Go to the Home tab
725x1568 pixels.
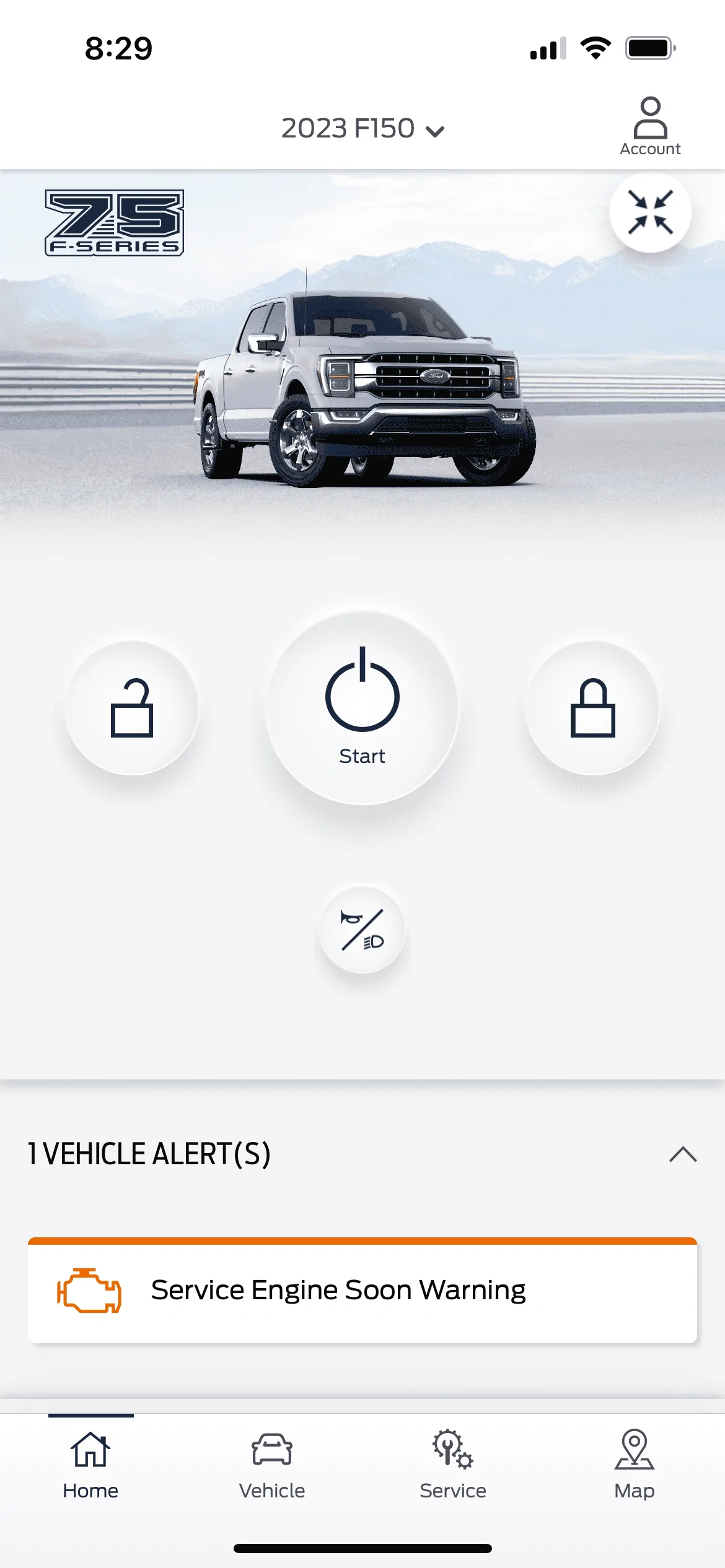tap(90, 1465)
